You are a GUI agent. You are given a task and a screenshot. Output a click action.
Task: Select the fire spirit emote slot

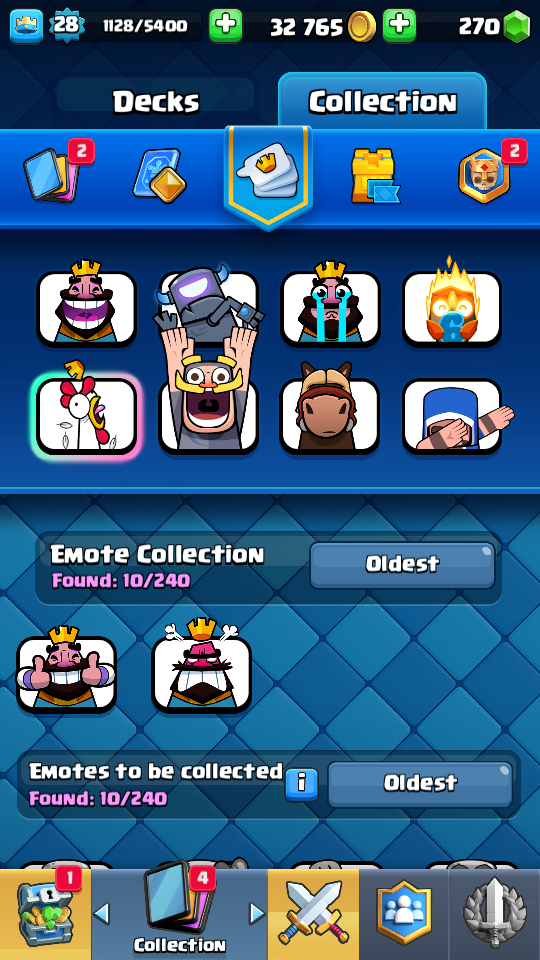pos(452,308)
